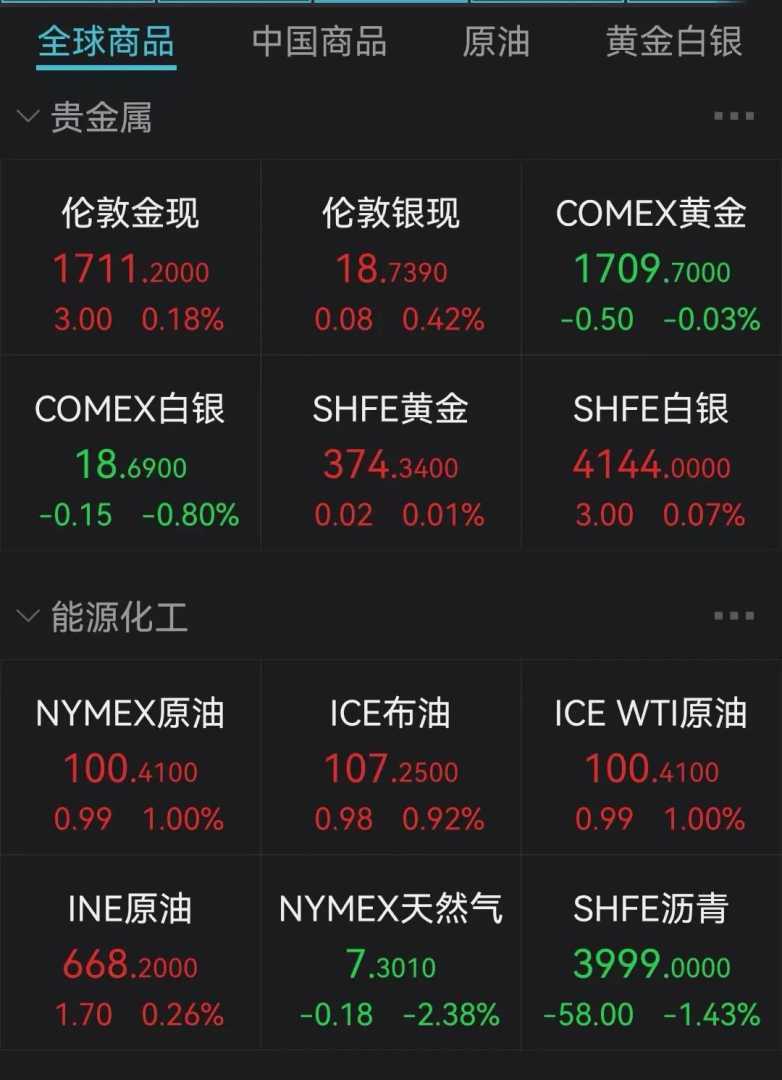Switch to the 中国商品 tab
The height and width of the screenshot is (1080, 782).
pyautogui.click(x=319, y=42)
